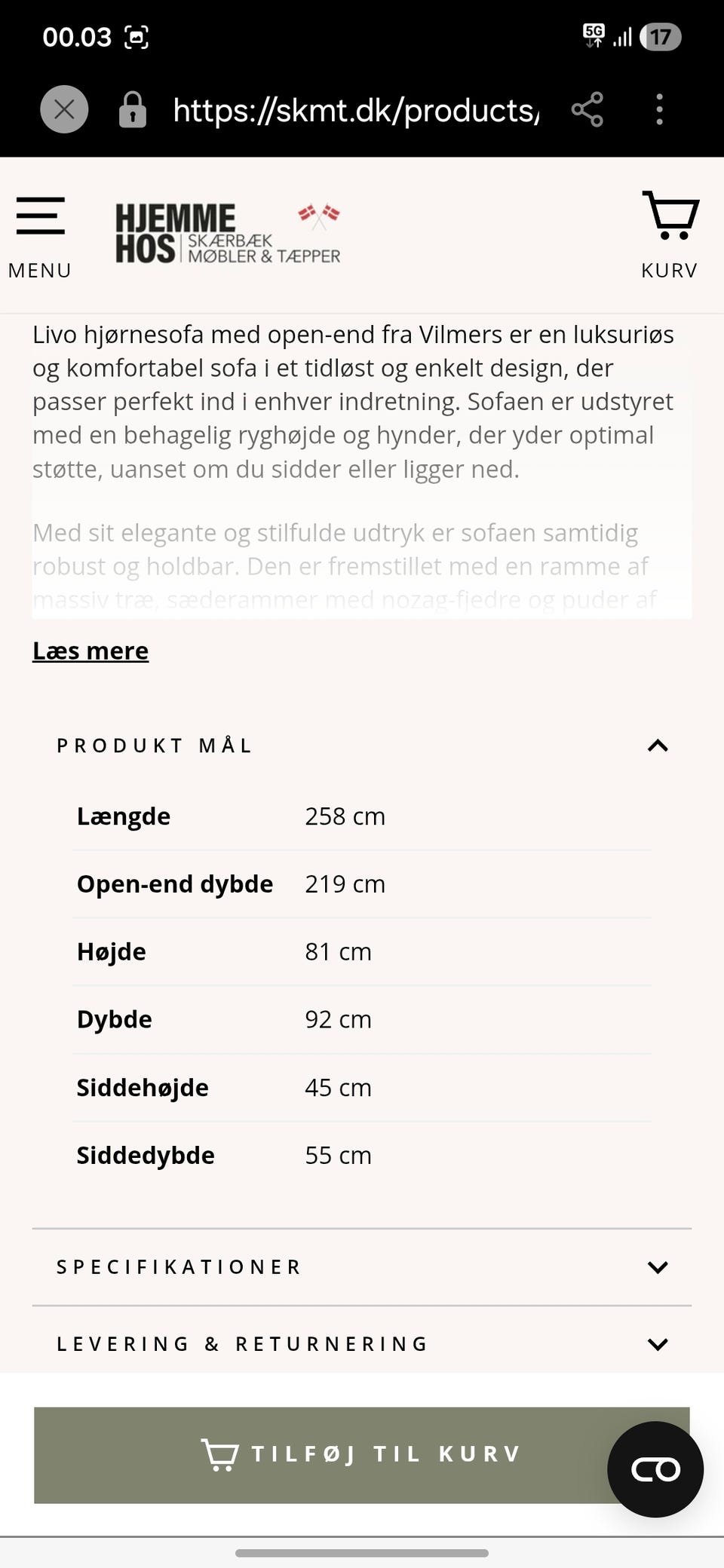Tap the Danish flags icon beside the logo
Image resolution: width=724 pixels, height=1568 pixels.
click(x=318, y=213)
